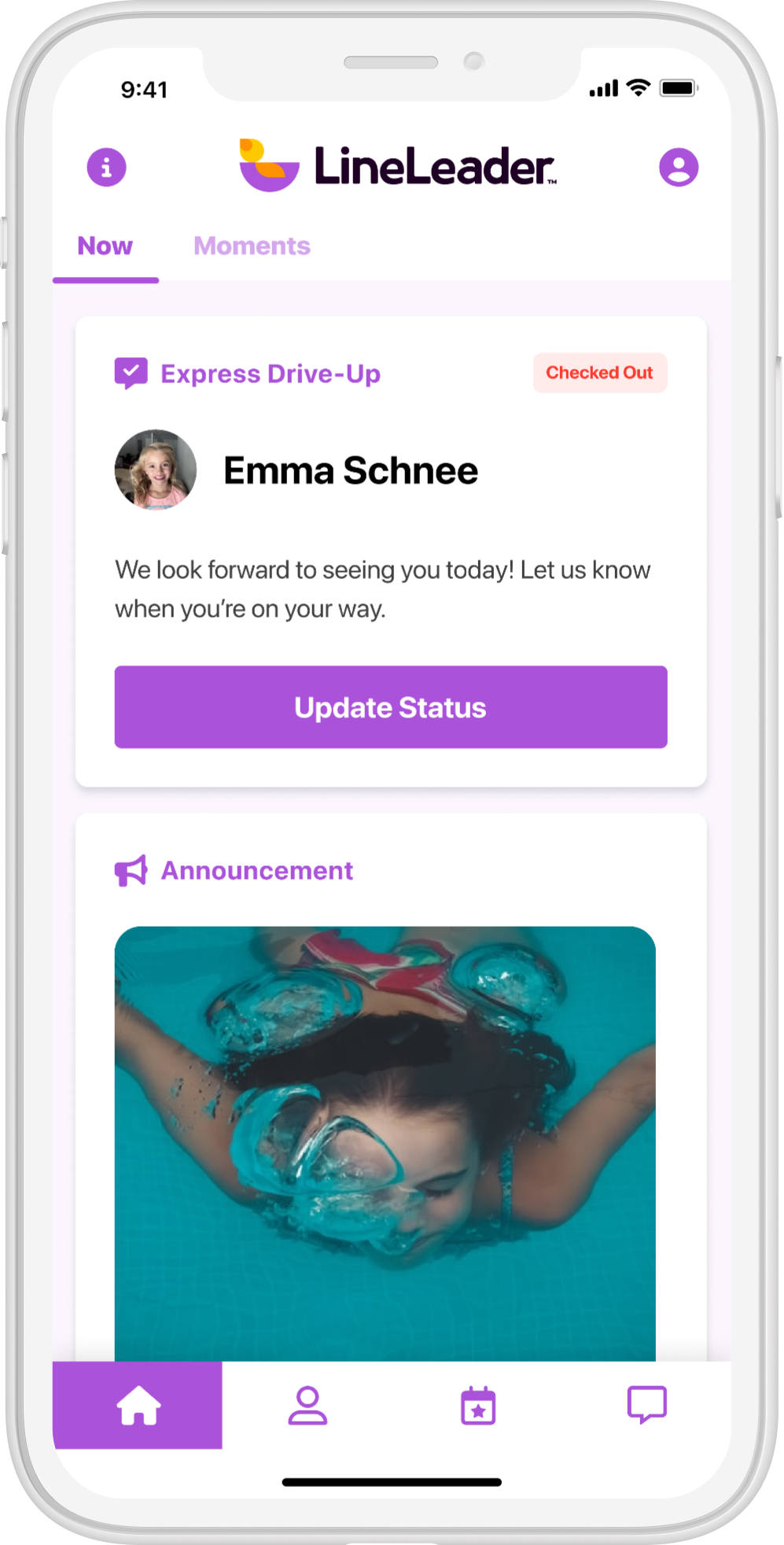Open the messages chat tab
This screenshot has height=1545, width=784.
pyautogui.click(x=647, y=1404)
